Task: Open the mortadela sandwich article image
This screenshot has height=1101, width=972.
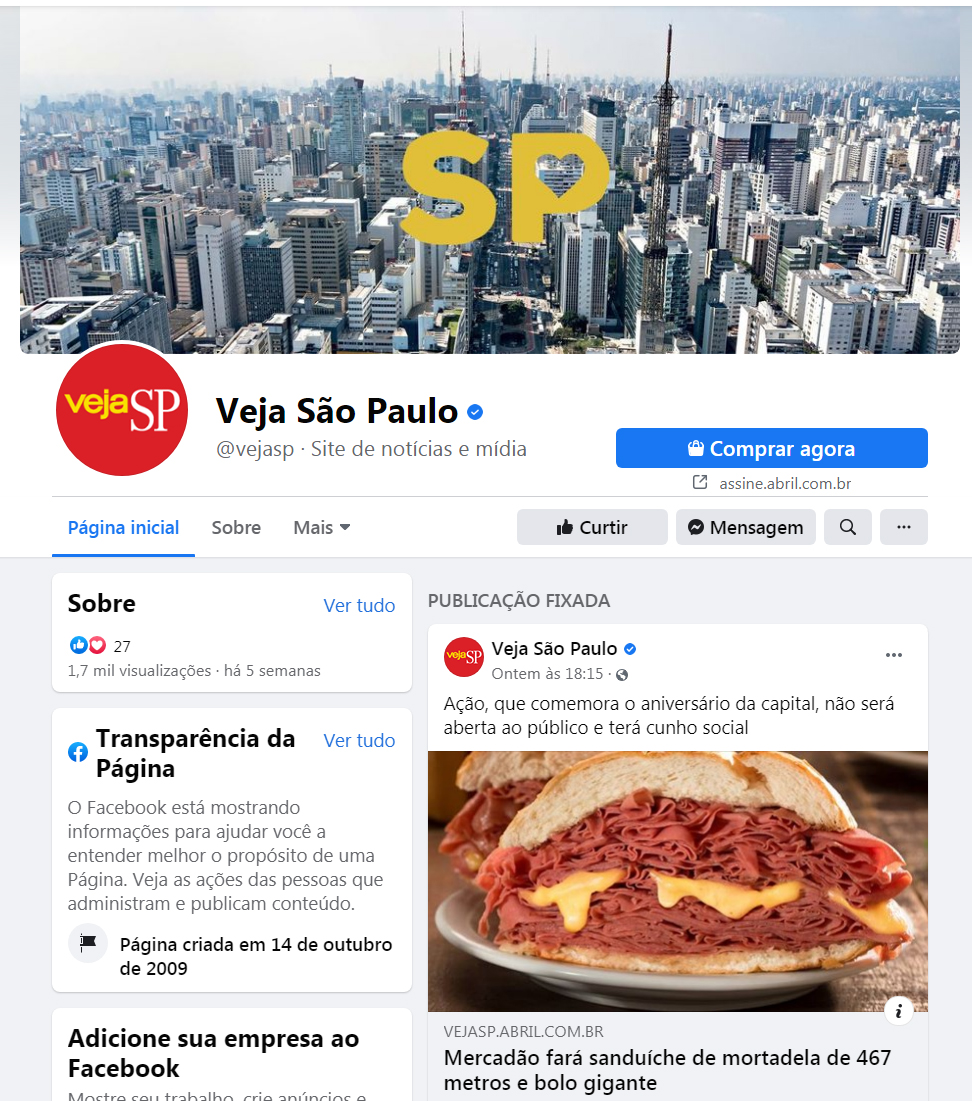Action: pos(677,880)
